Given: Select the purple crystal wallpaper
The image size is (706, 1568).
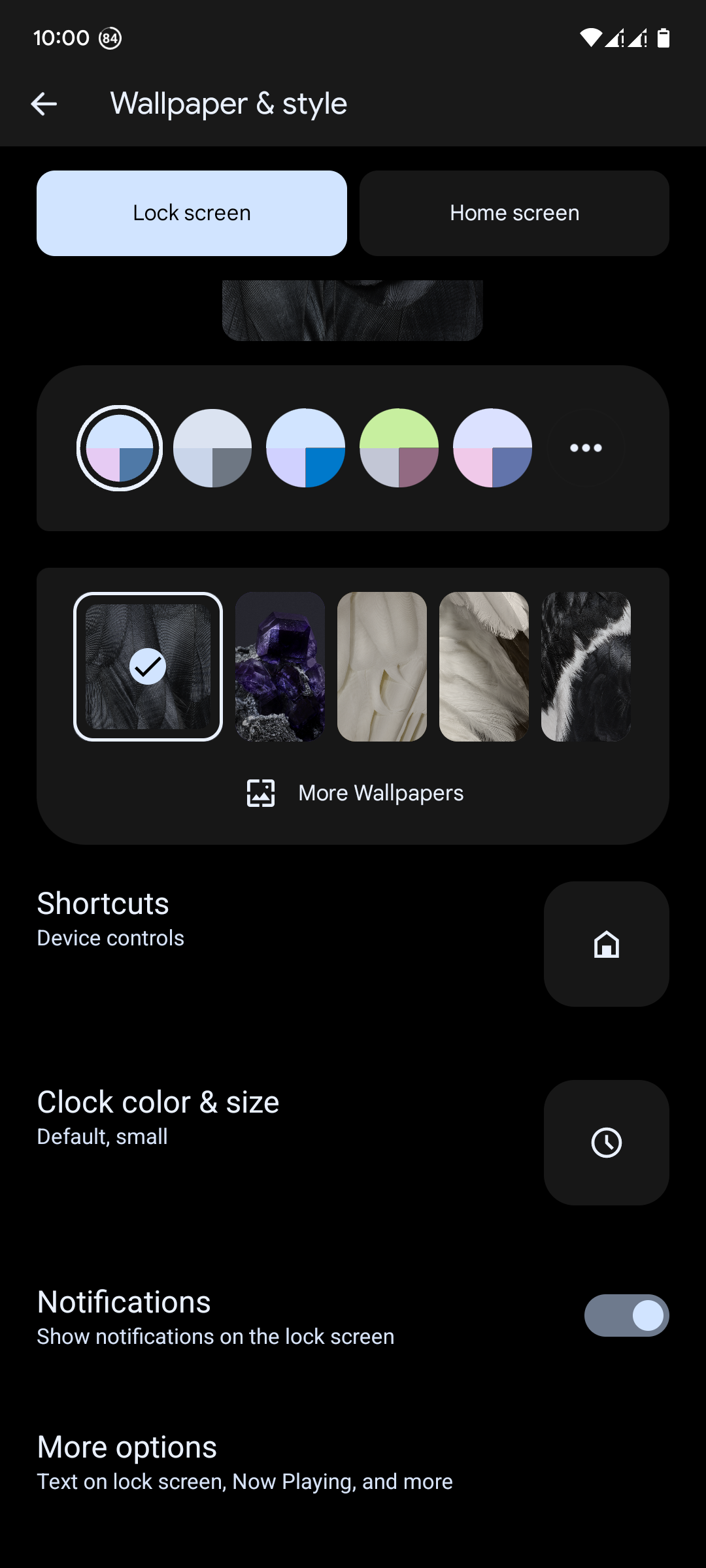Looking at the screenshot, I should click(x=280, y=666).
